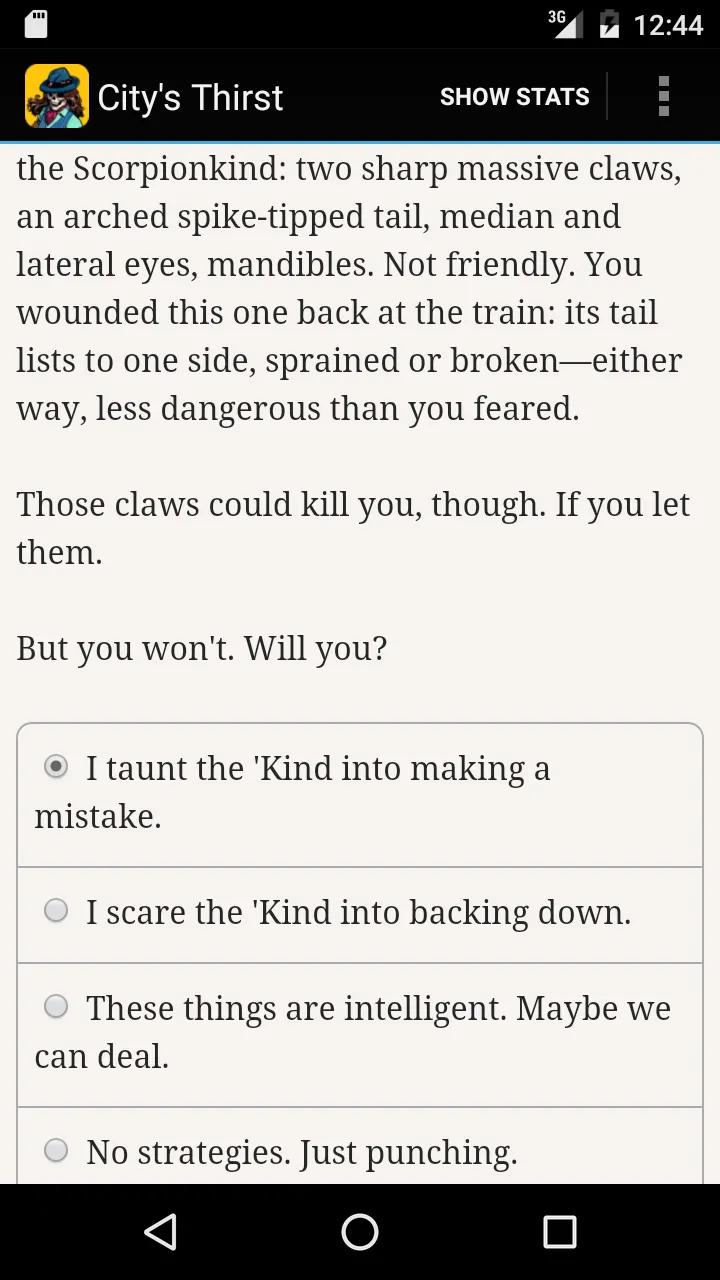
Task: Tap the system back button
Action: [x=160, y=1232]
